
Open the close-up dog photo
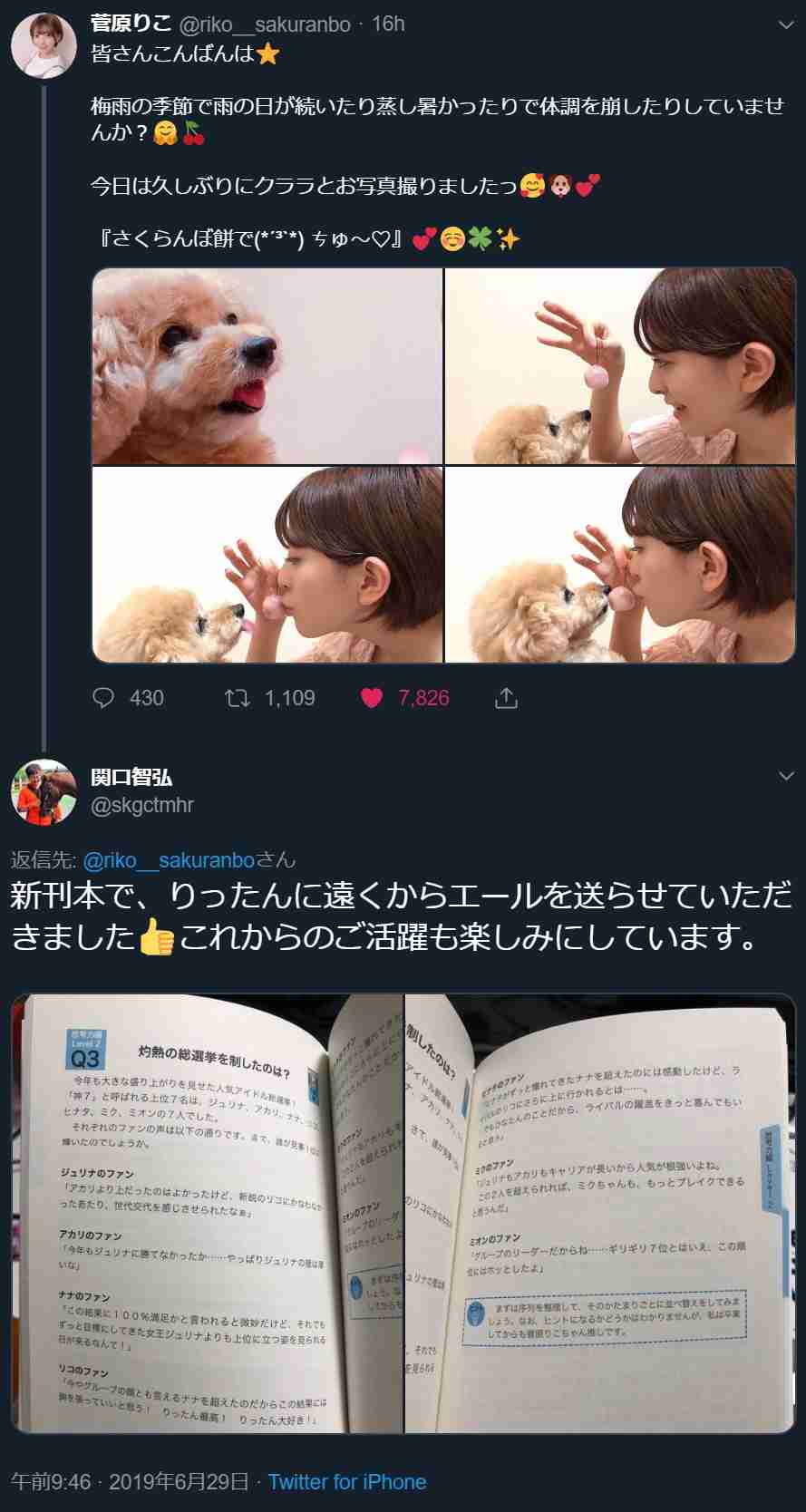267,366
